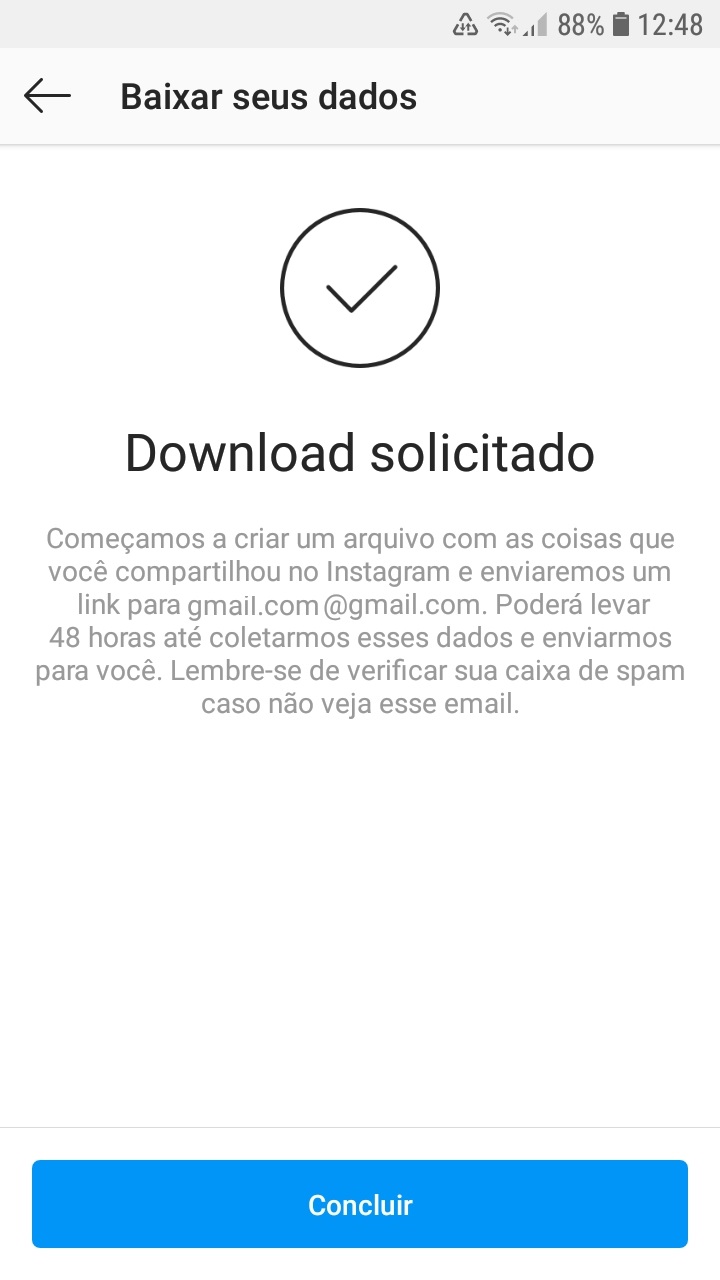Tap the Concluir button

360,1204
